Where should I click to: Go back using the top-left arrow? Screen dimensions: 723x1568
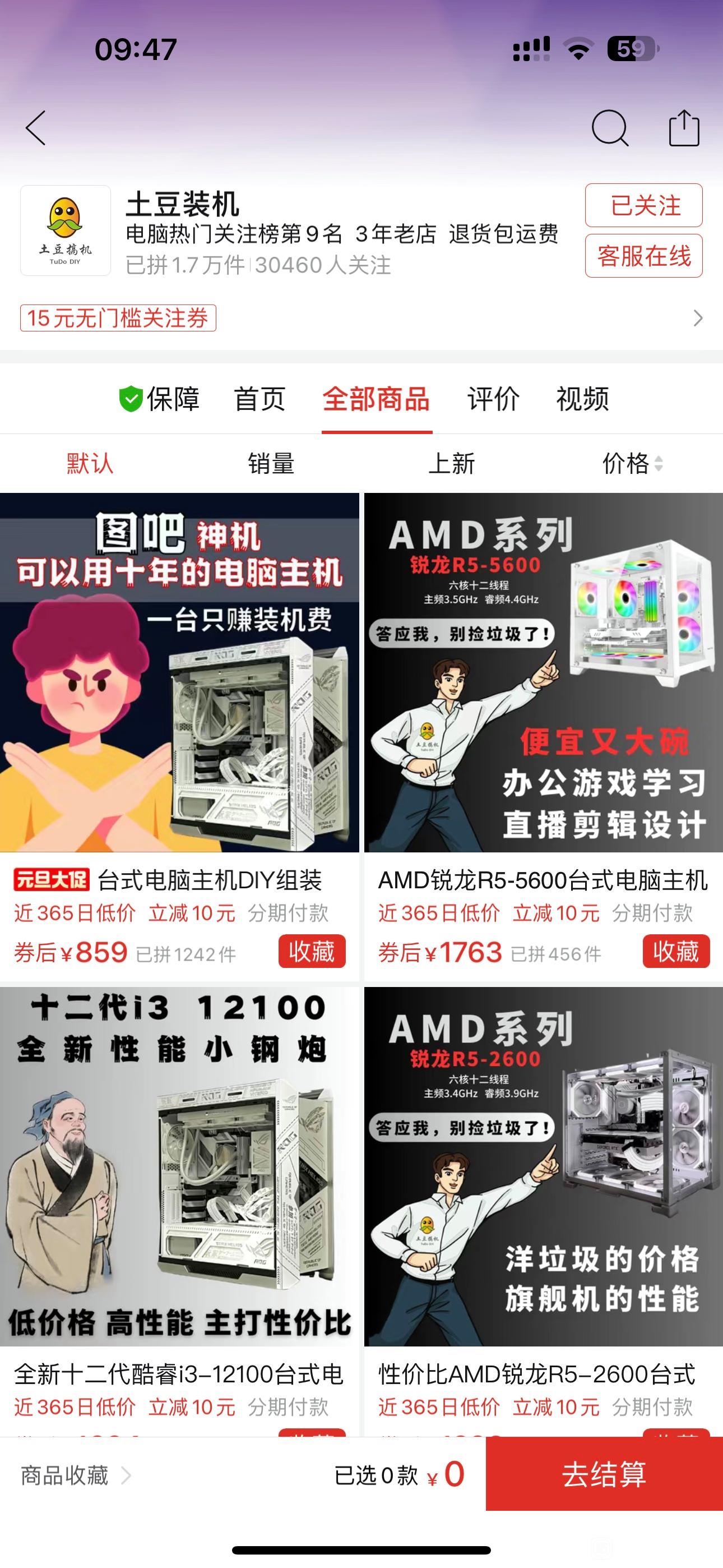(x=35, y=128)
